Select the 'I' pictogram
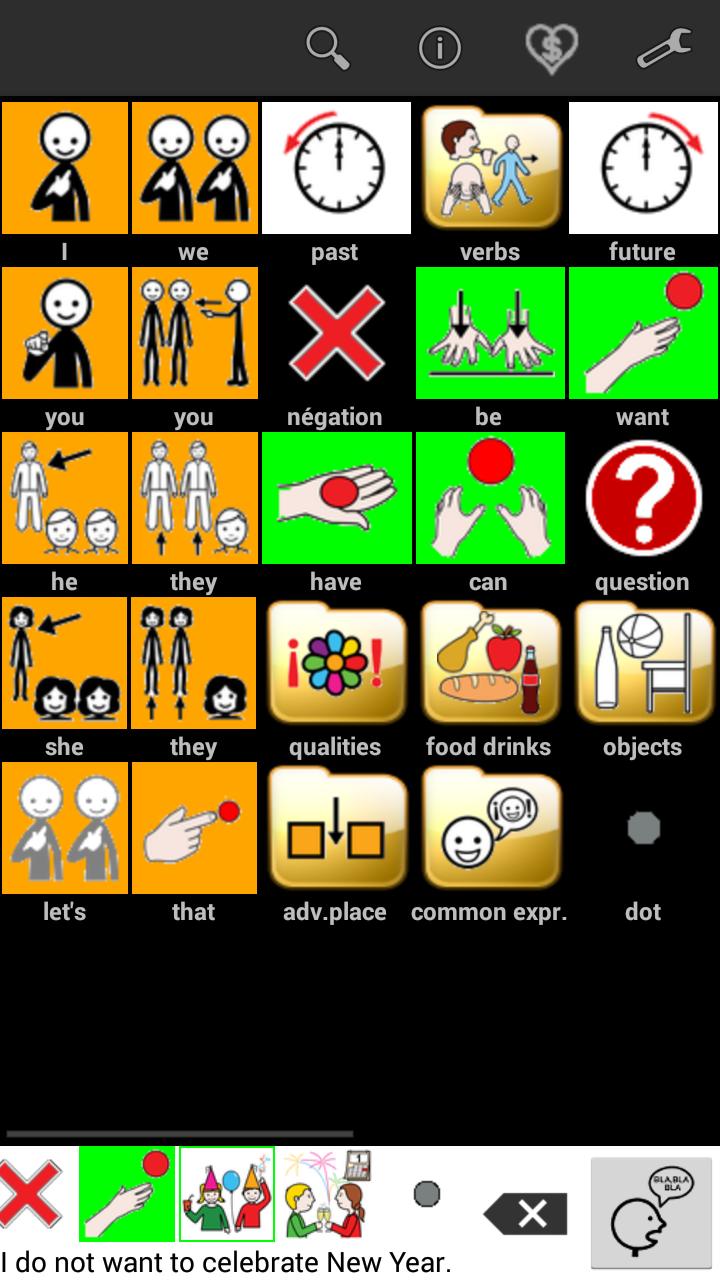The height and width of the screenshot is (1280, 720). coord(64,167)
